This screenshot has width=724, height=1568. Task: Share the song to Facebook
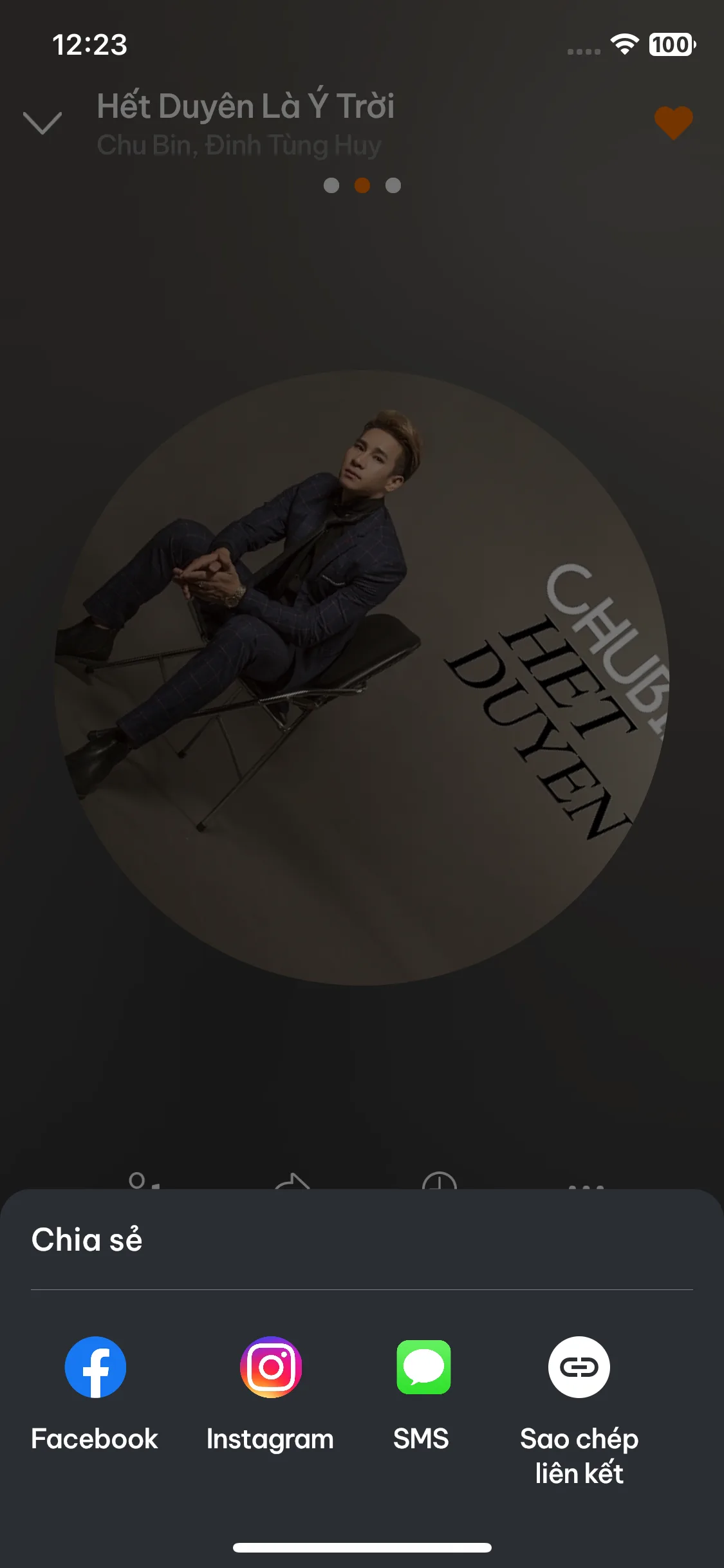(95, 1367)
